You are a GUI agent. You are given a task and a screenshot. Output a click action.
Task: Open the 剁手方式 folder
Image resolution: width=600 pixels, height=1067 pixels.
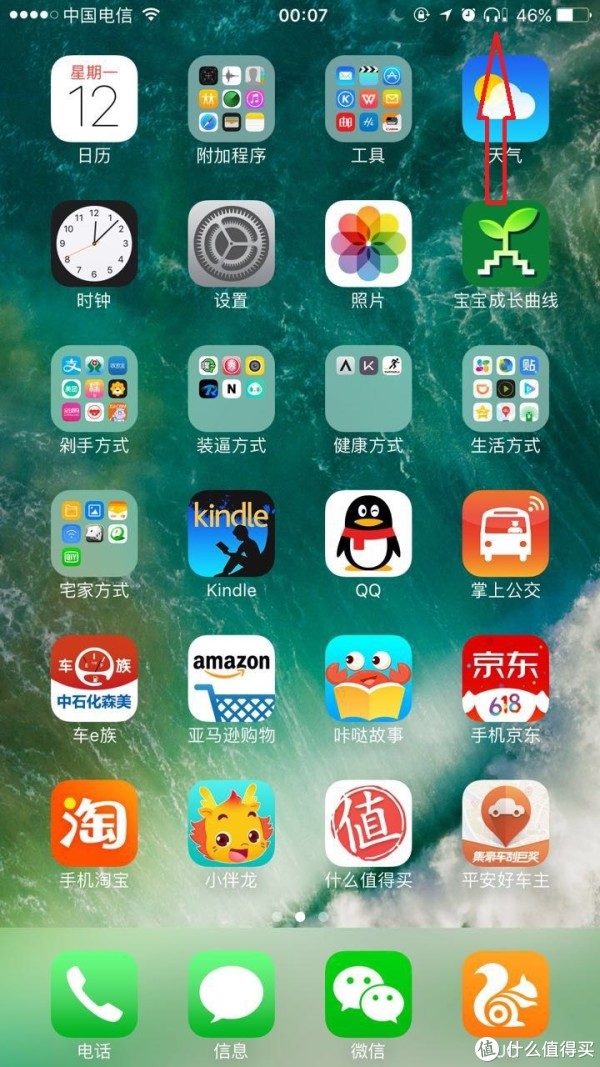pyautogui.click(x=94, y=389)
